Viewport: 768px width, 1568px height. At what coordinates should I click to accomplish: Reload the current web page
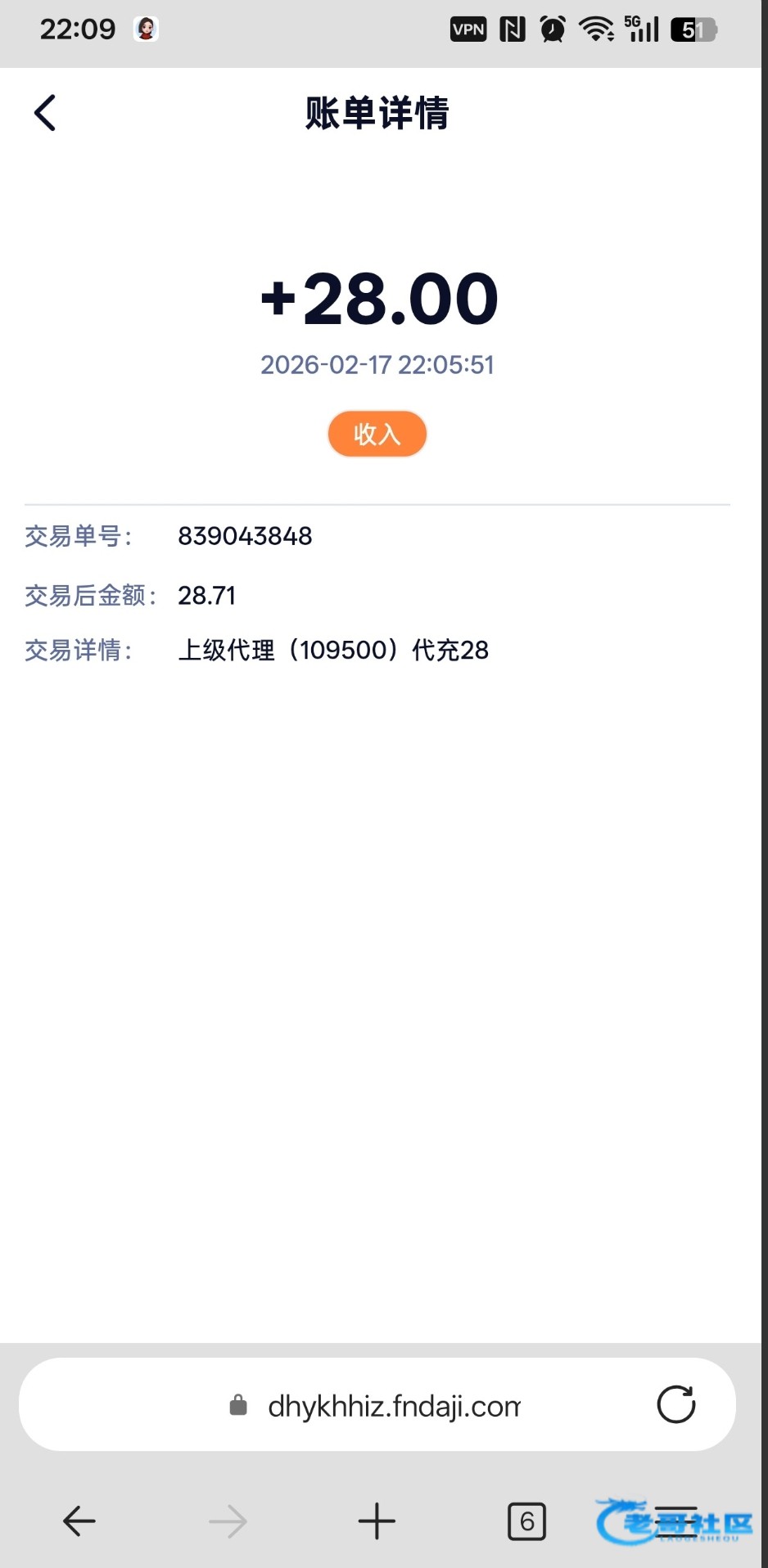click(675, 1405)
